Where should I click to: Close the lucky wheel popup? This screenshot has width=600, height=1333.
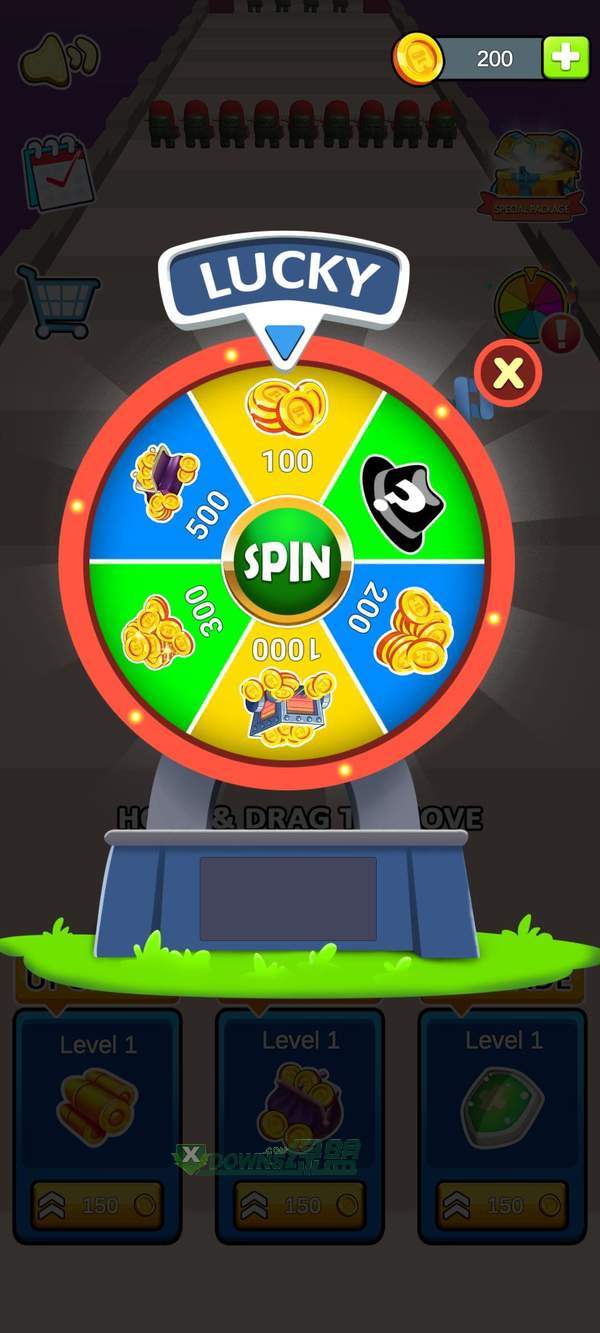508,374
